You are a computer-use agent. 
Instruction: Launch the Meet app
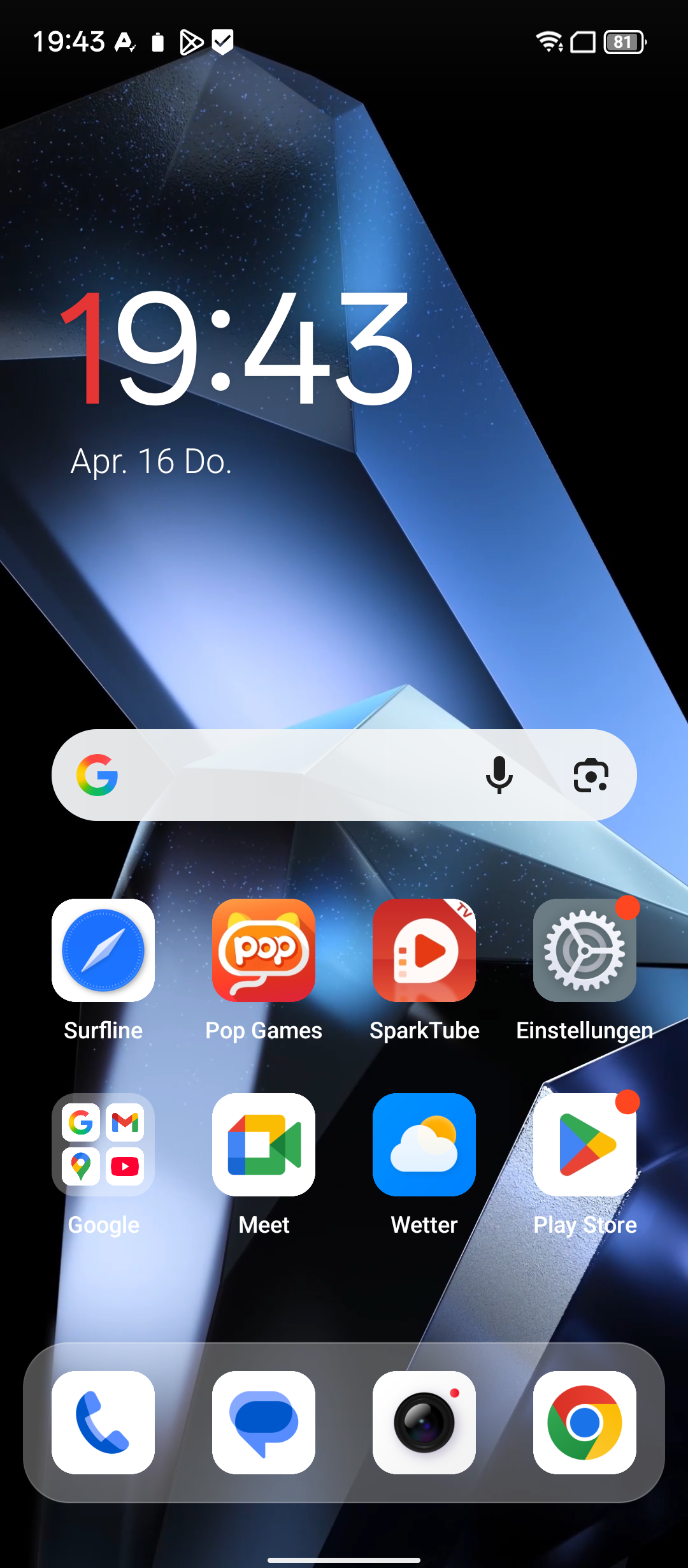[x=264, y=1145]
